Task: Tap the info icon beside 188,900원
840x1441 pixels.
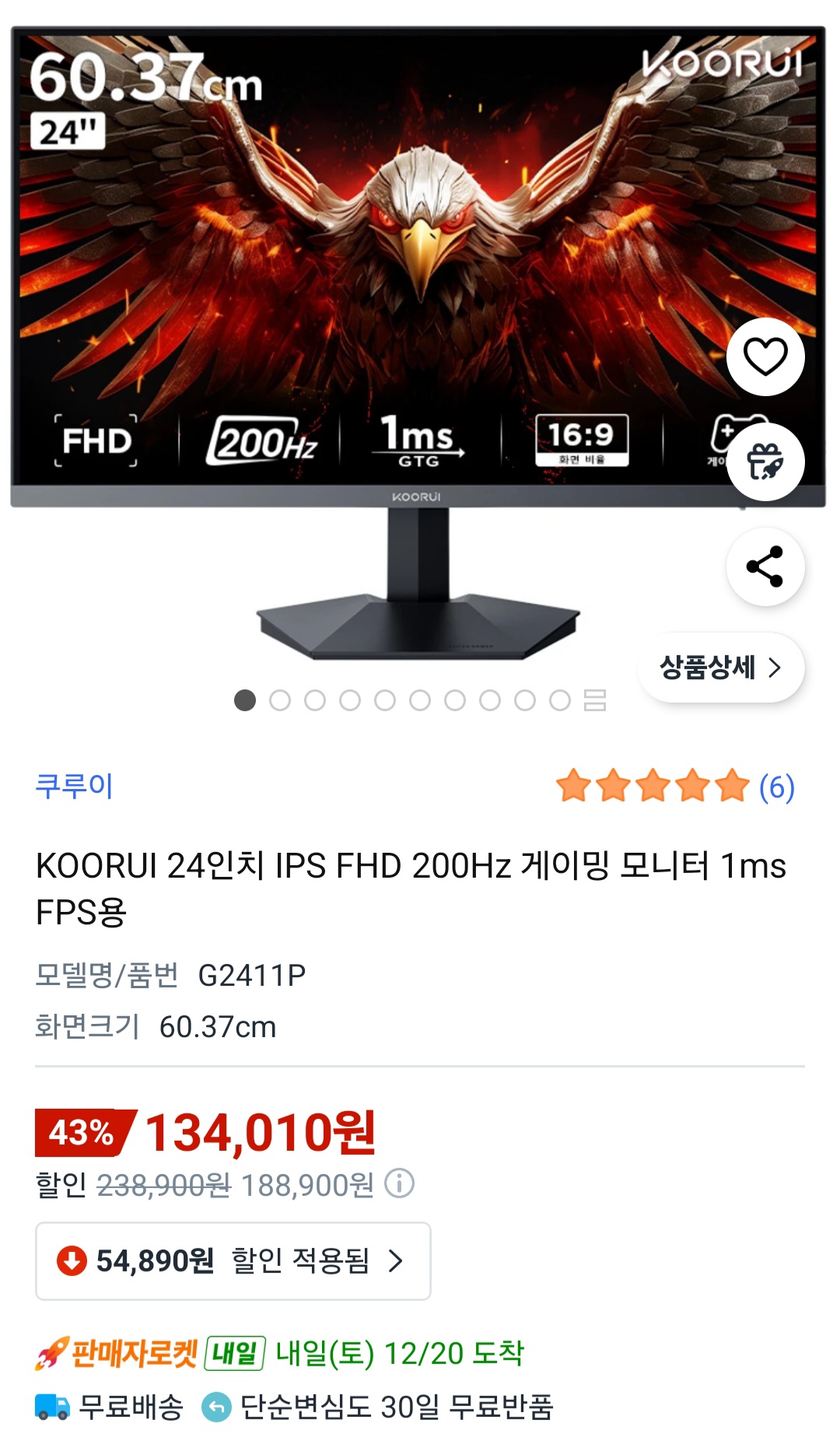Action: coord(404,1186)
